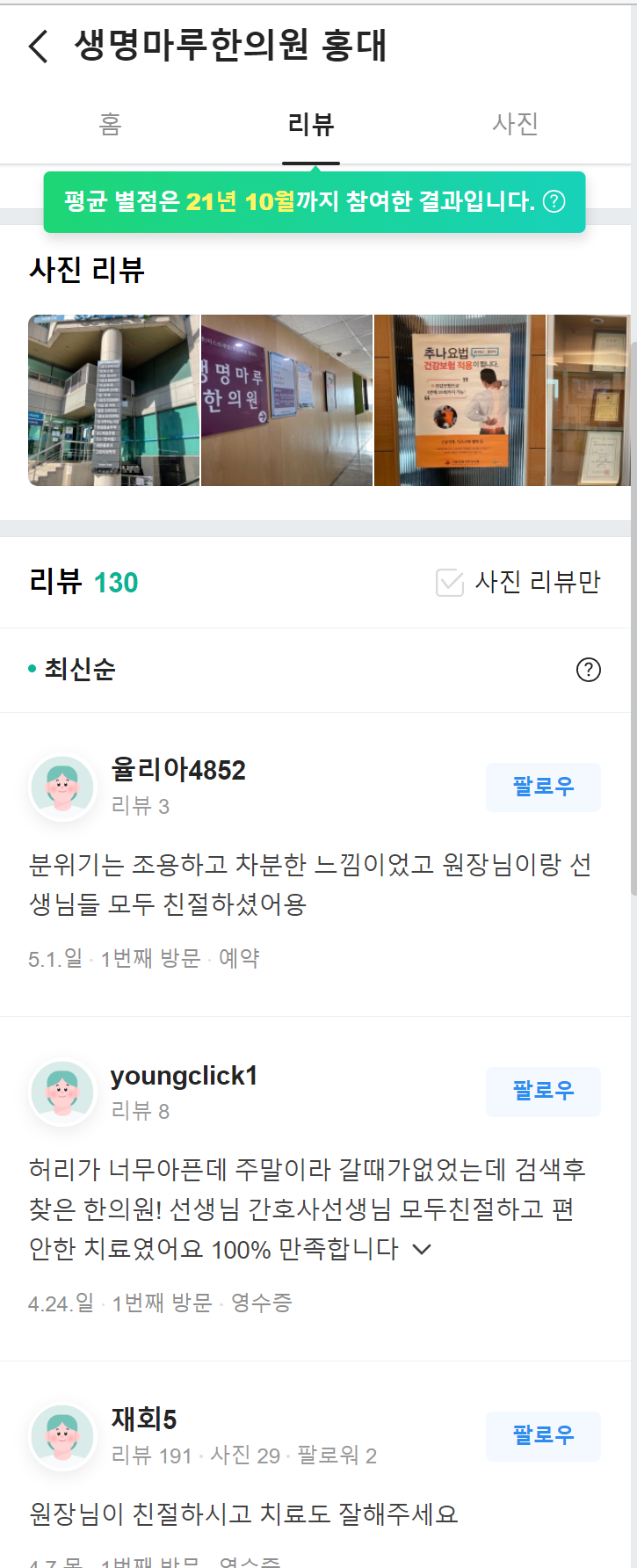Open the 추나요법 poster photo review
The width and height of the screenshot is (637, 1568).
tap(460, 400)
